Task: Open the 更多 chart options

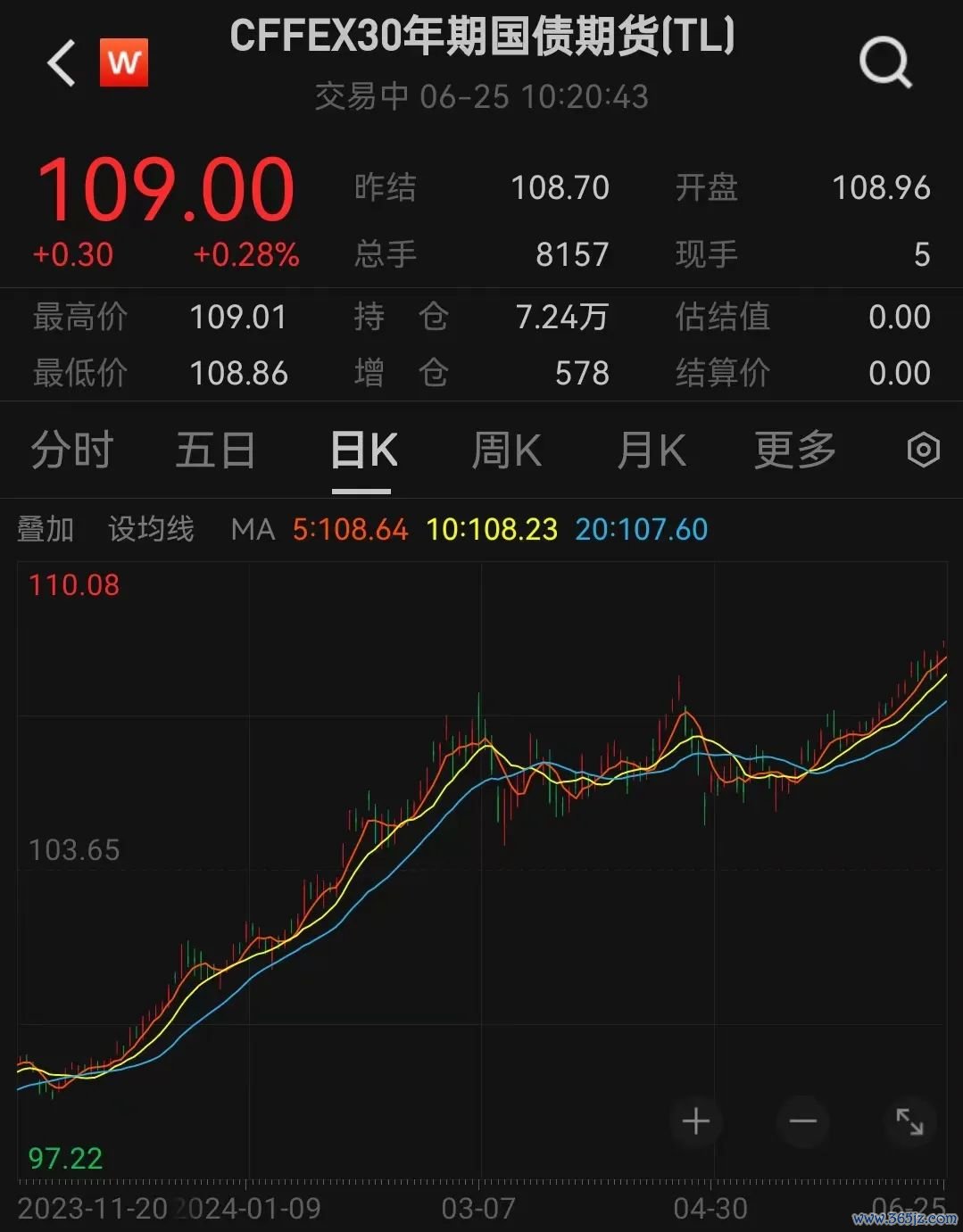Action: coord(794,450)
